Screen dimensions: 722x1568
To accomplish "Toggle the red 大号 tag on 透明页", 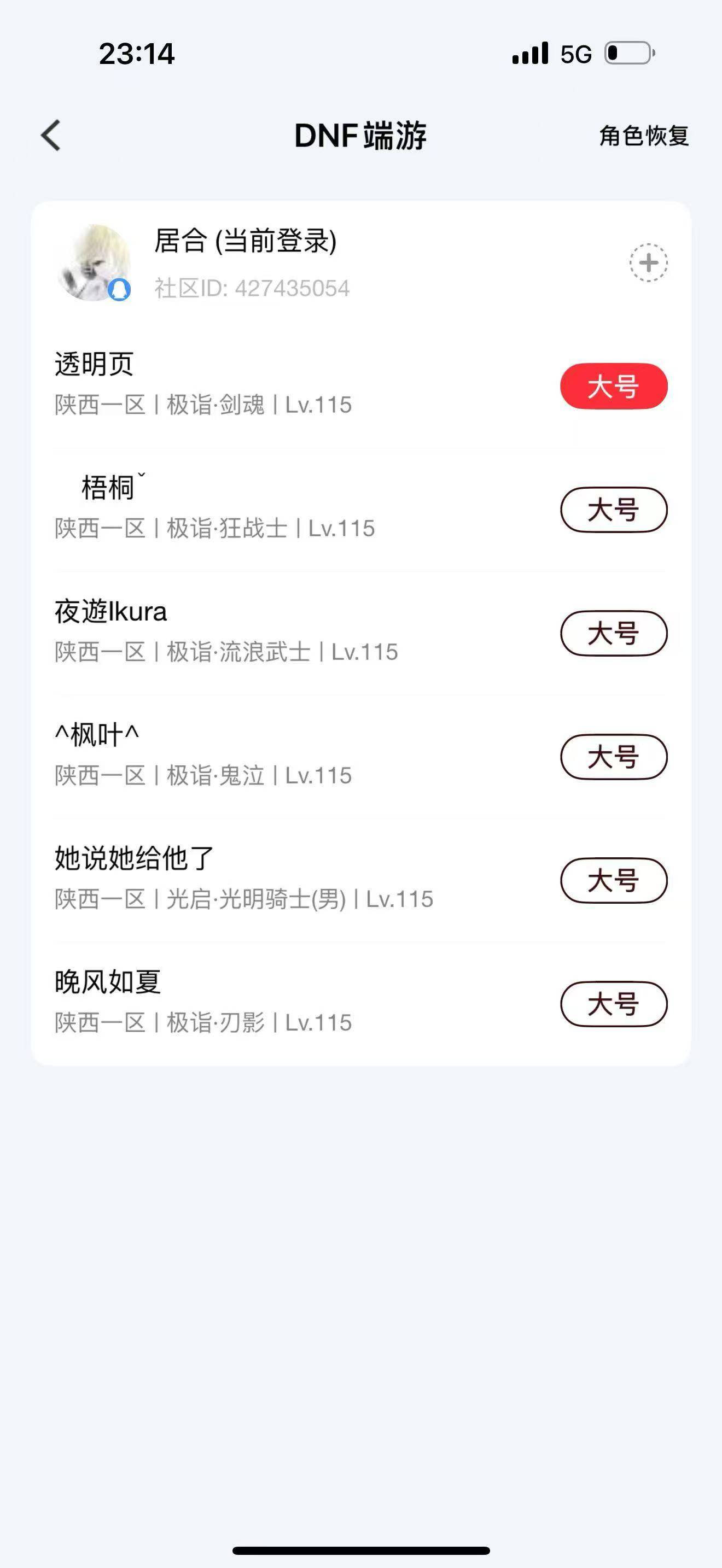I will [x=613, y=386].
